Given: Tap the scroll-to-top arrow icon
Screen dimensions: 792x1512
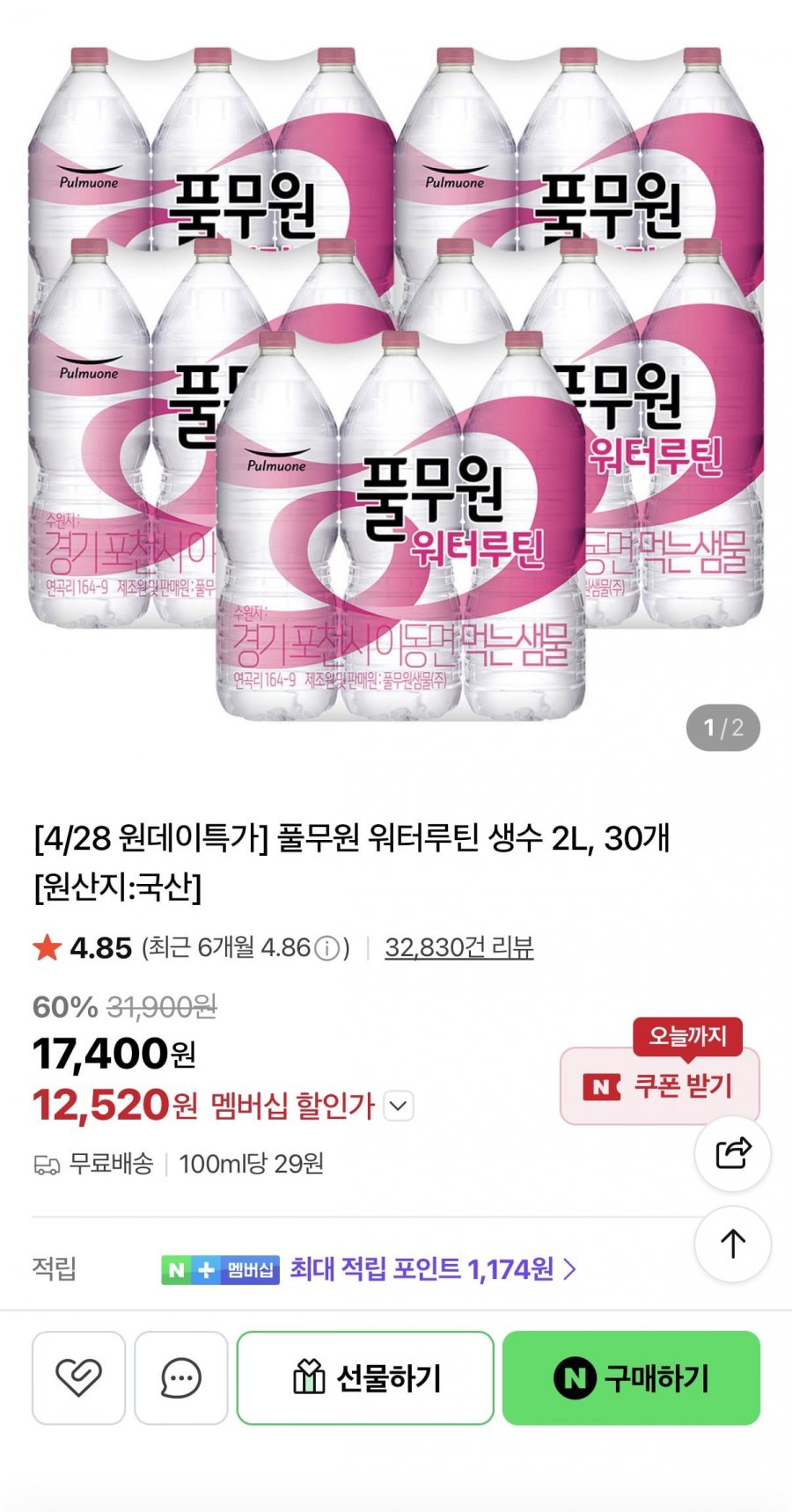Looking at the screenshot, I should (x=733, y=1244).
